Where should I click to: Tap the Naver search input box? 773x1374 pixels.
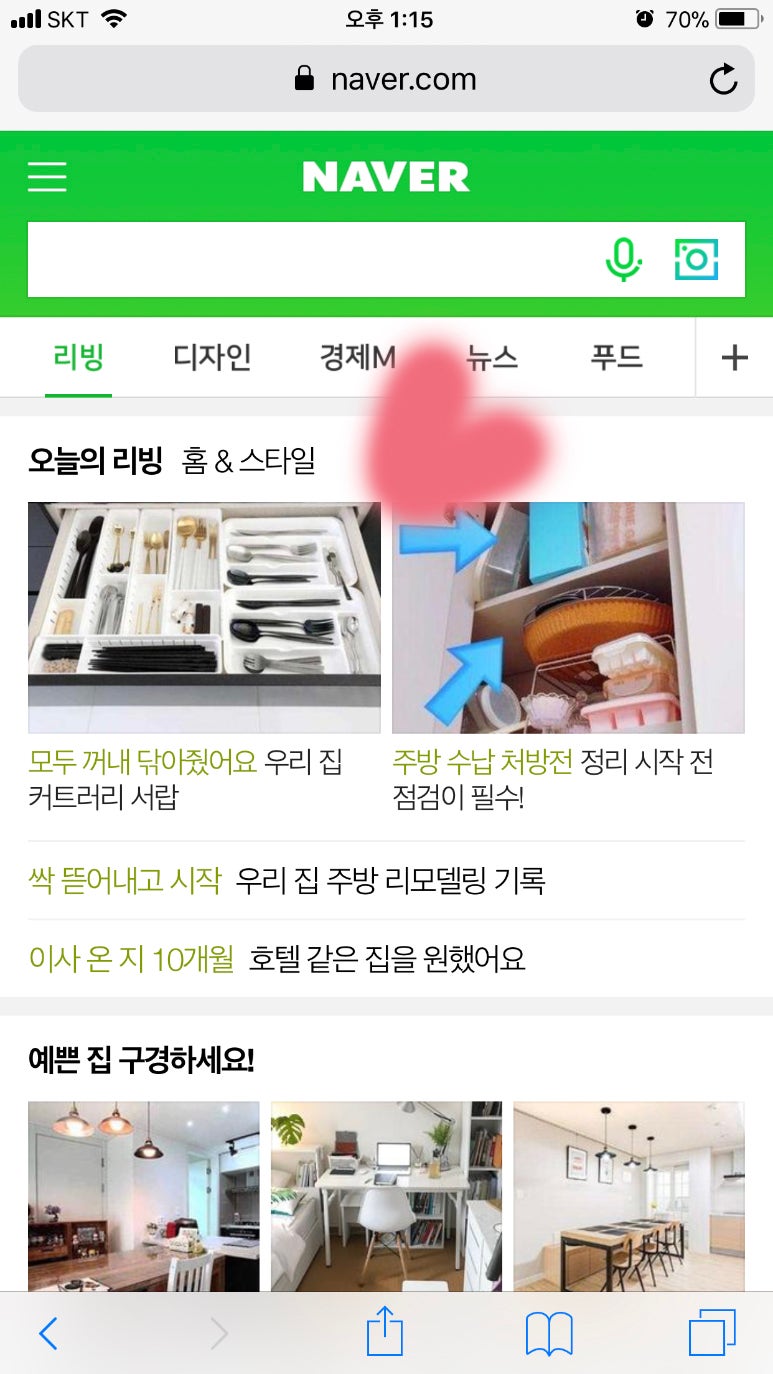310,259
